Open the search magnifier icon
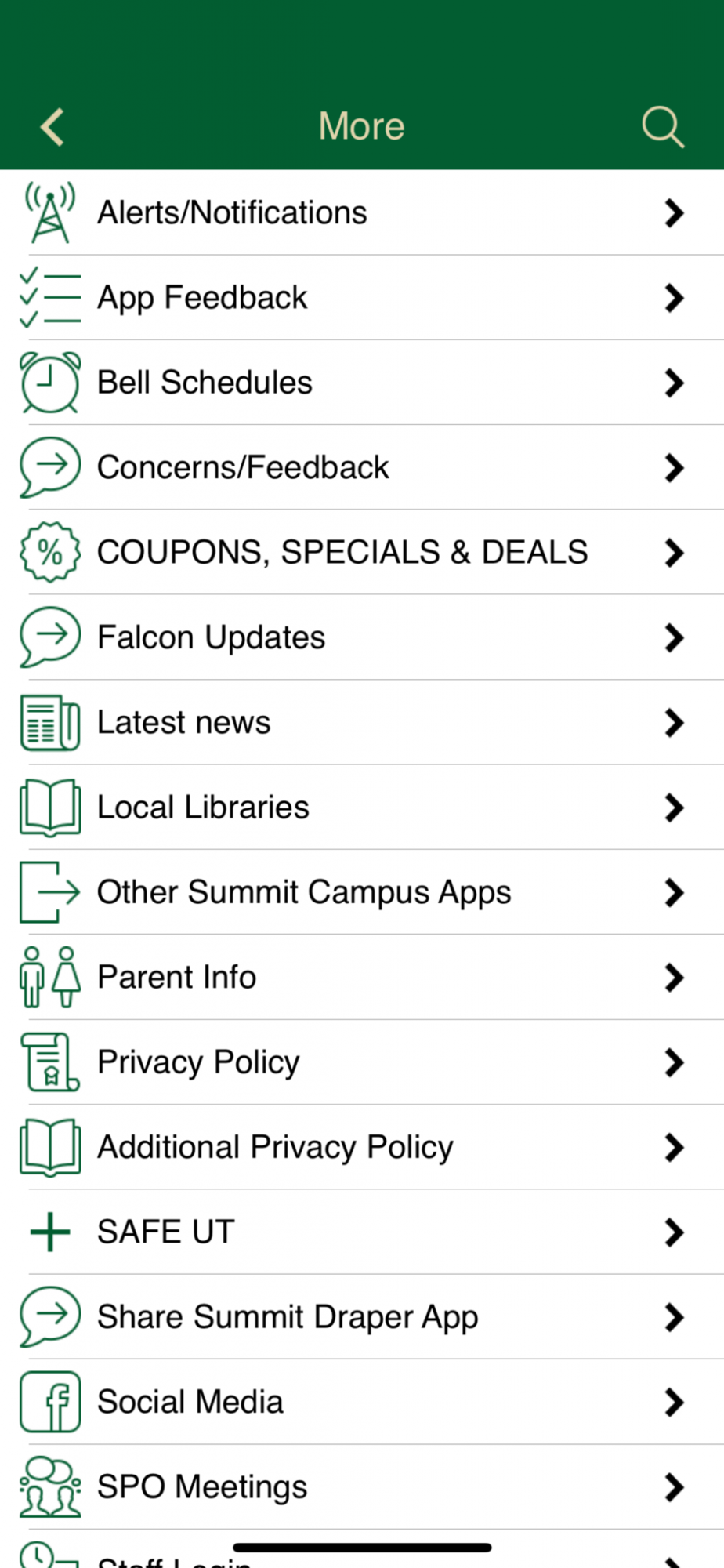 pos(663,127)
